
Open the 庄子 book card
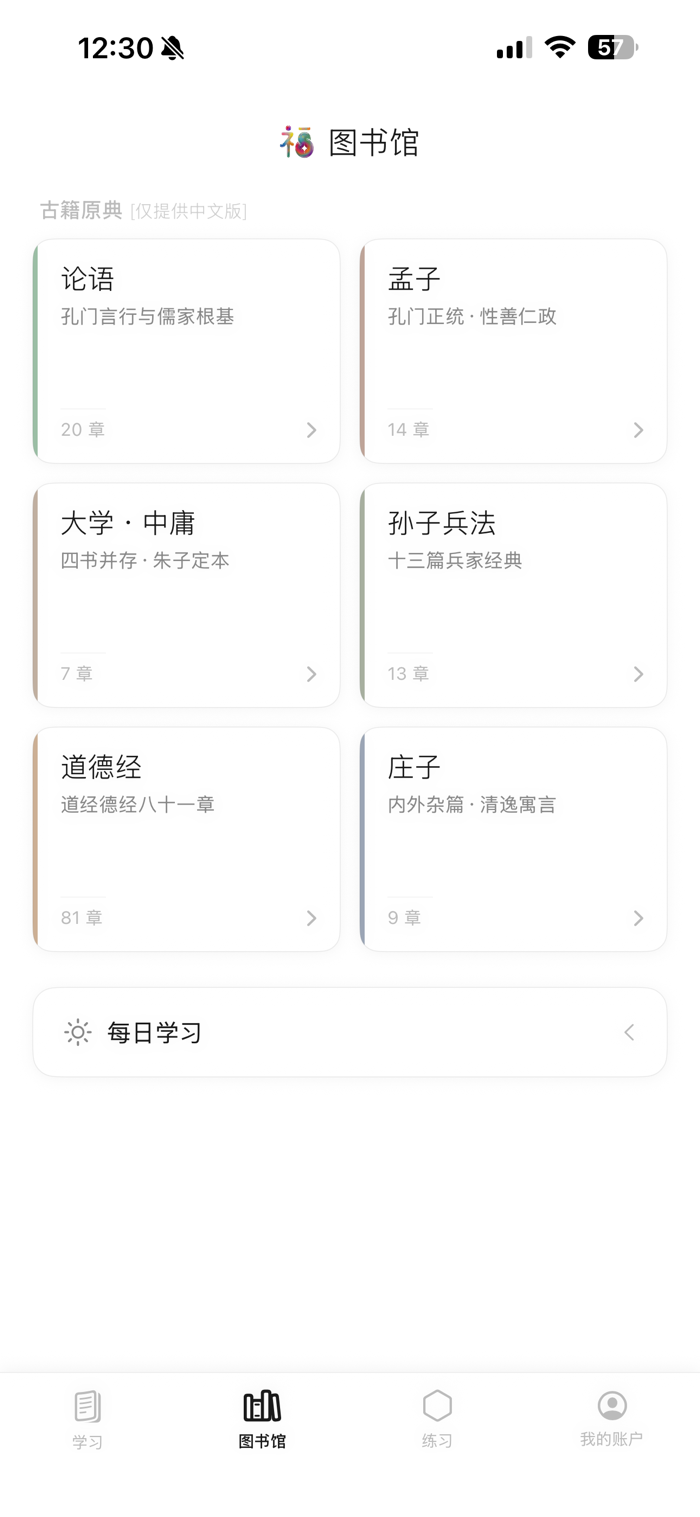pyautogui.click(x=513, y=839)
